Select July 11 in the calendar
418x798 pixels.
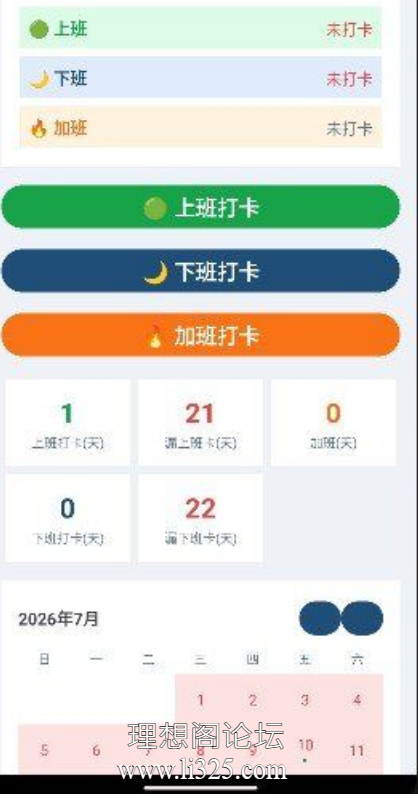point(357,750)
